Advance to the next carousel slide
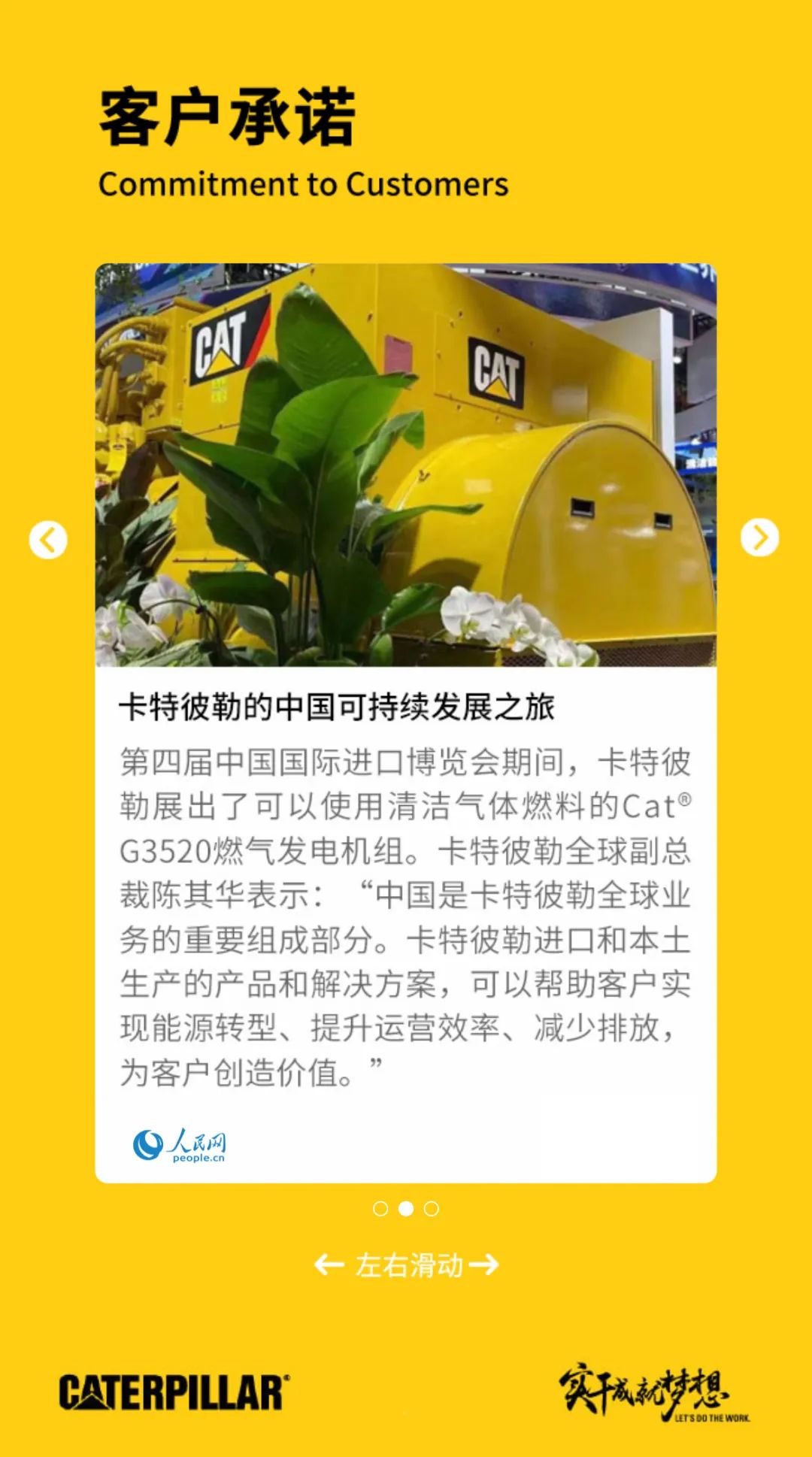Screen dimensions: 812x1457 tap(759, 538)
